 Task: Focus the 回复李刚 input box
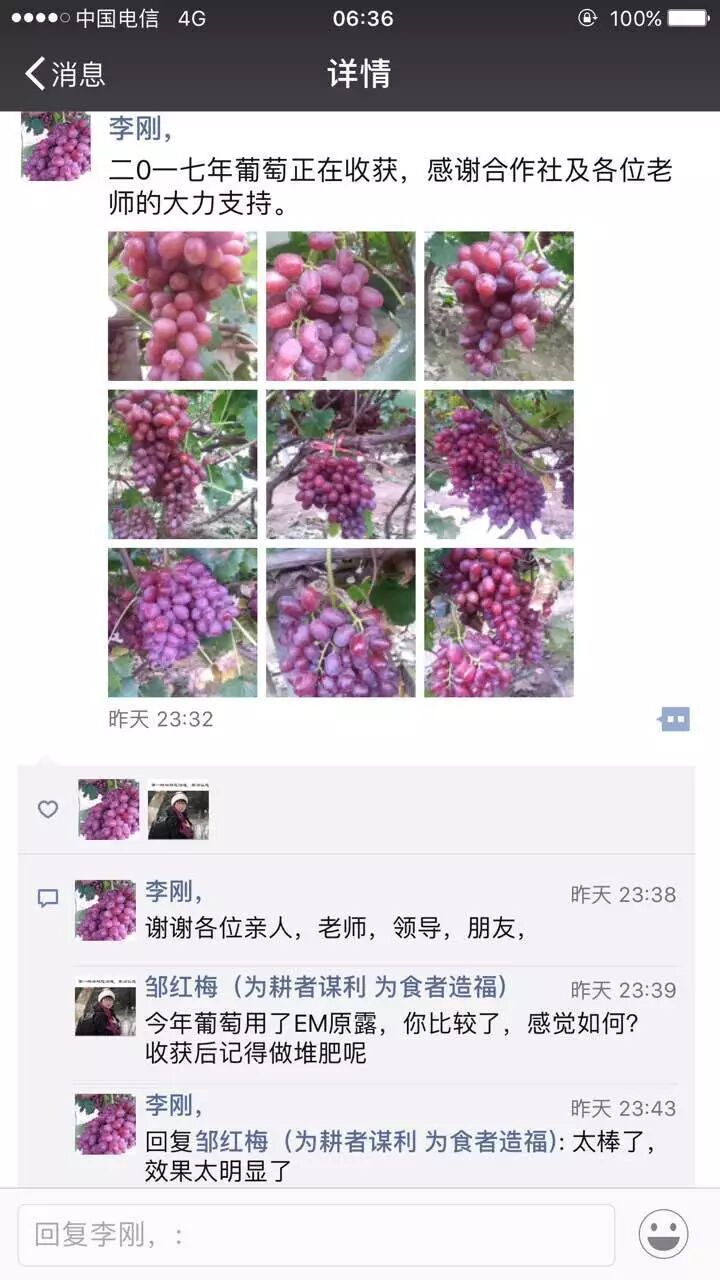[316, 1235]
